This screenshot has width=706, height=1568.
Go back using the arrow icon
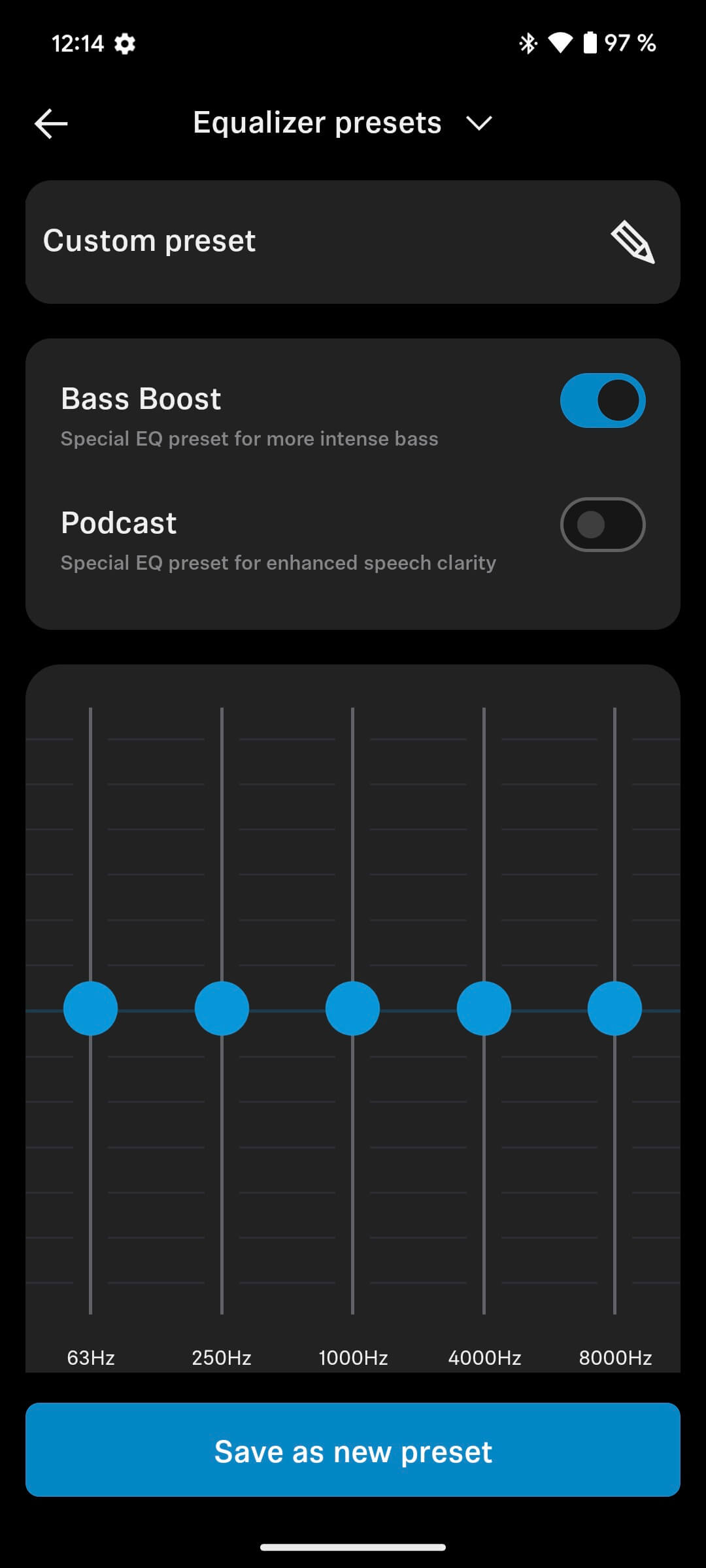[x=51, y=123]
